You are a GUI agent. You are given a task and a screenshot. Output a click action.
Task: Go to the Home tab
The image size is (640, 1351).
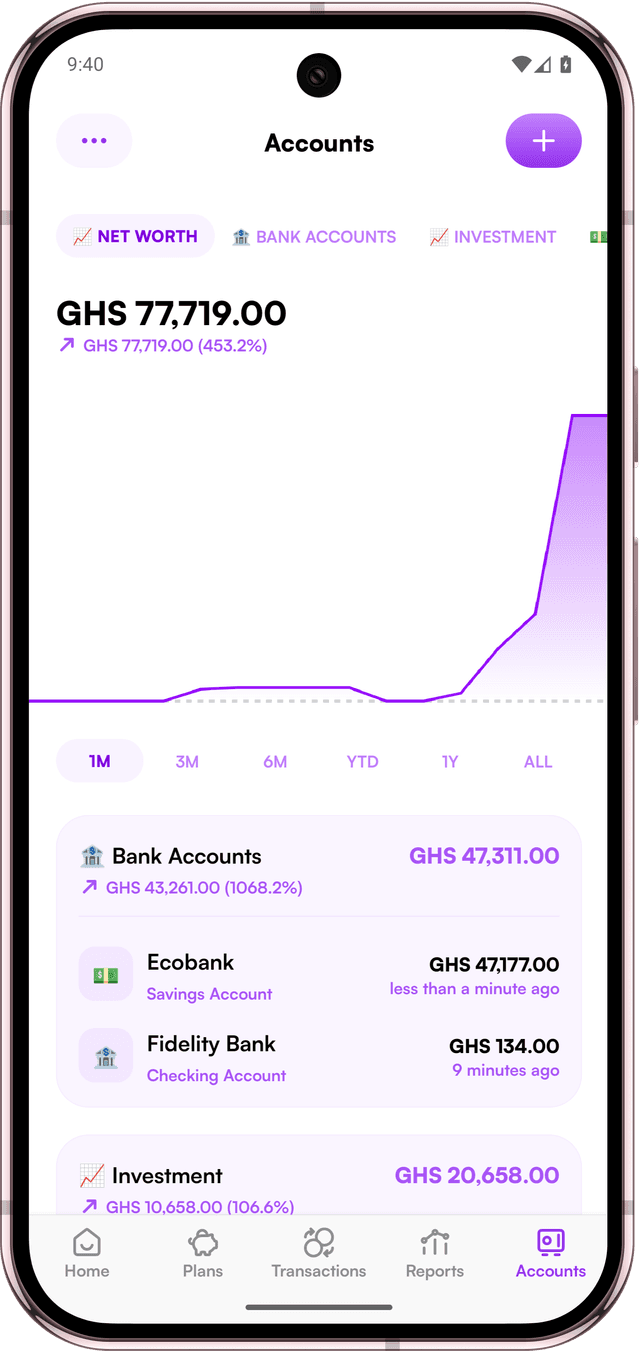click(x=87, y=1254)
